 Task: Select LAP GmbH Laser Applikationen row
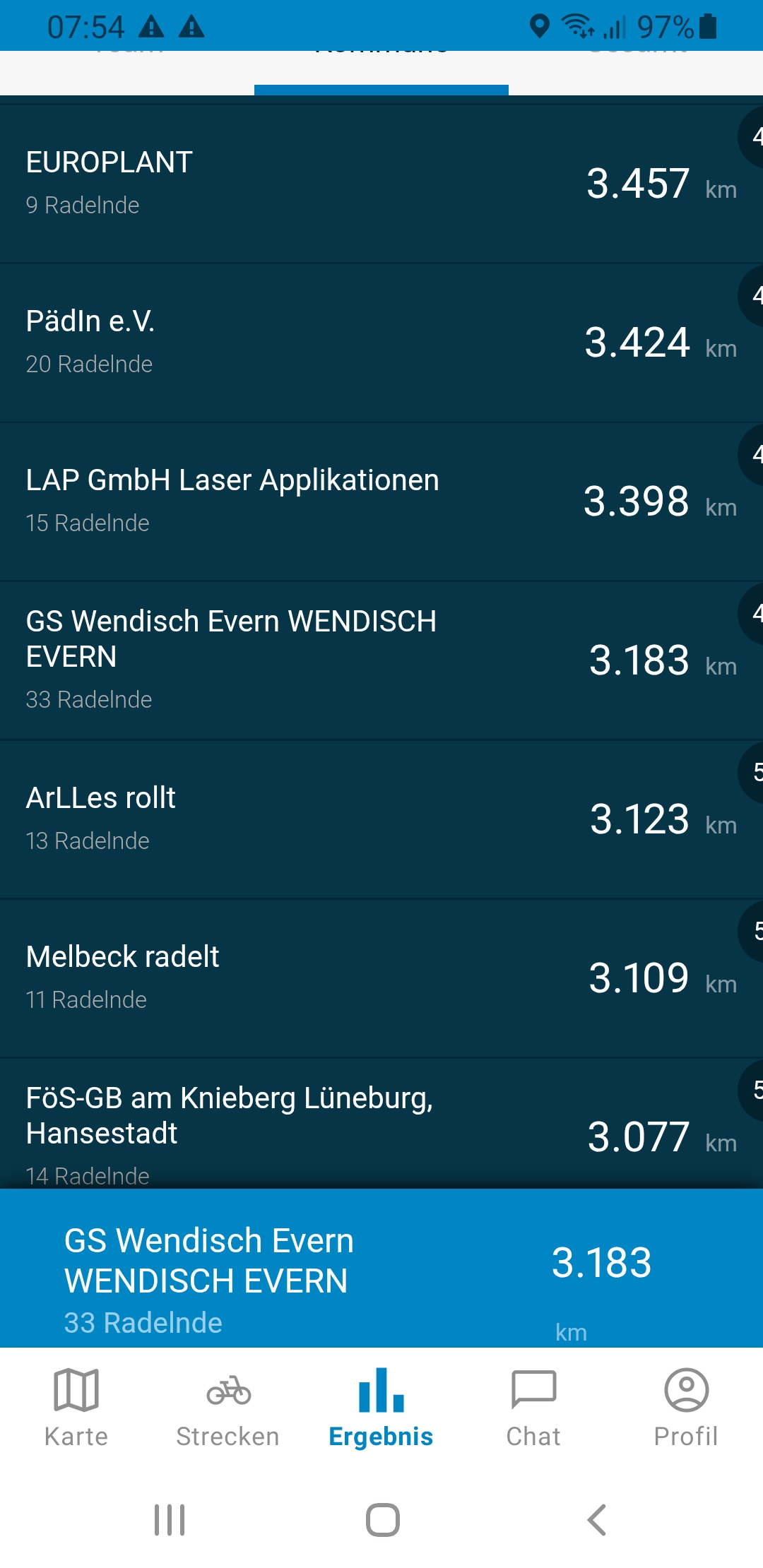click(x=381, y=501)
